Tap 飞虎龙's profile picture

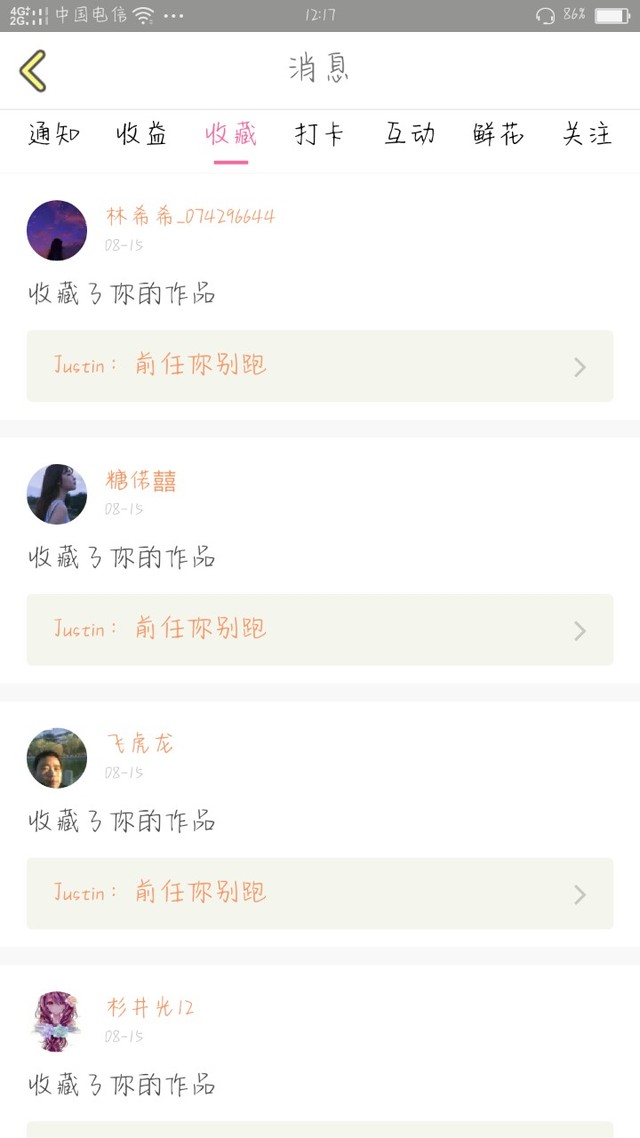pyautogui.click(x=57, y=758)
